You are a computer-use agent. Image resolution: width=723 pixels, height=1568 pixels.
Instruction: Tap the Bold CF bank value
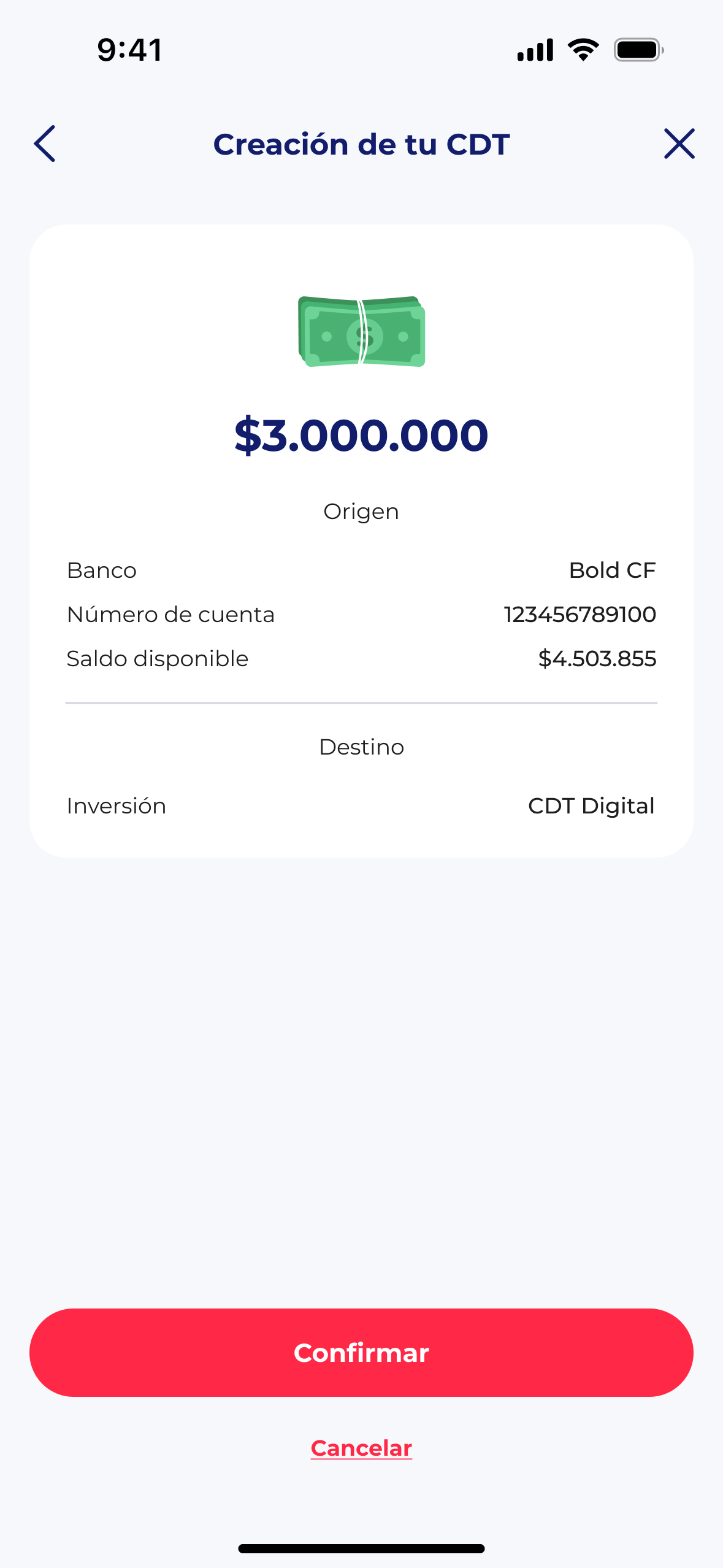[x=611, y=570]
